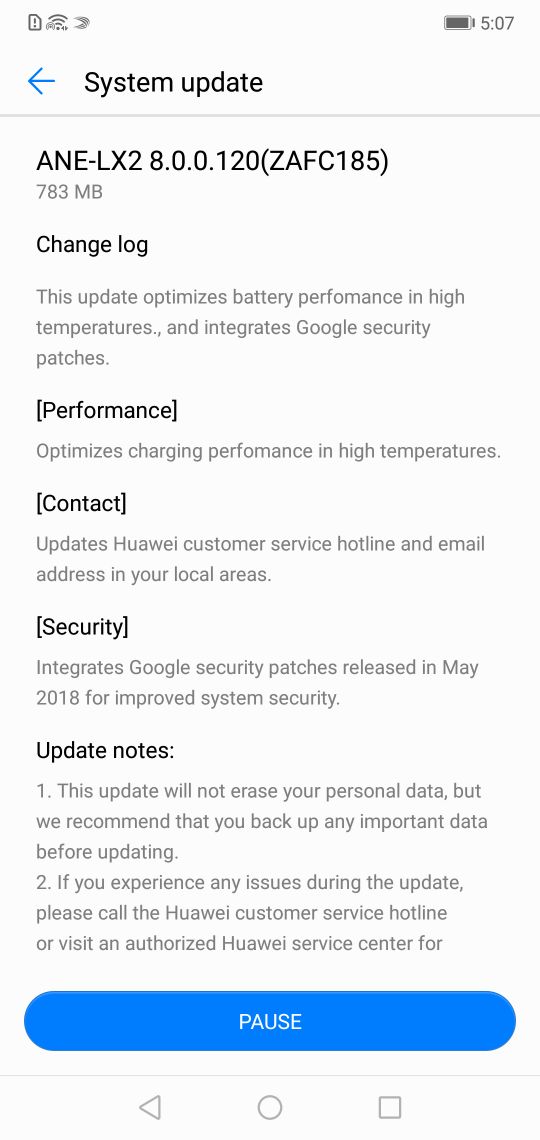Pause the update download
Viewport: 540px width, 1140px height.
(x=270, y=1021)
